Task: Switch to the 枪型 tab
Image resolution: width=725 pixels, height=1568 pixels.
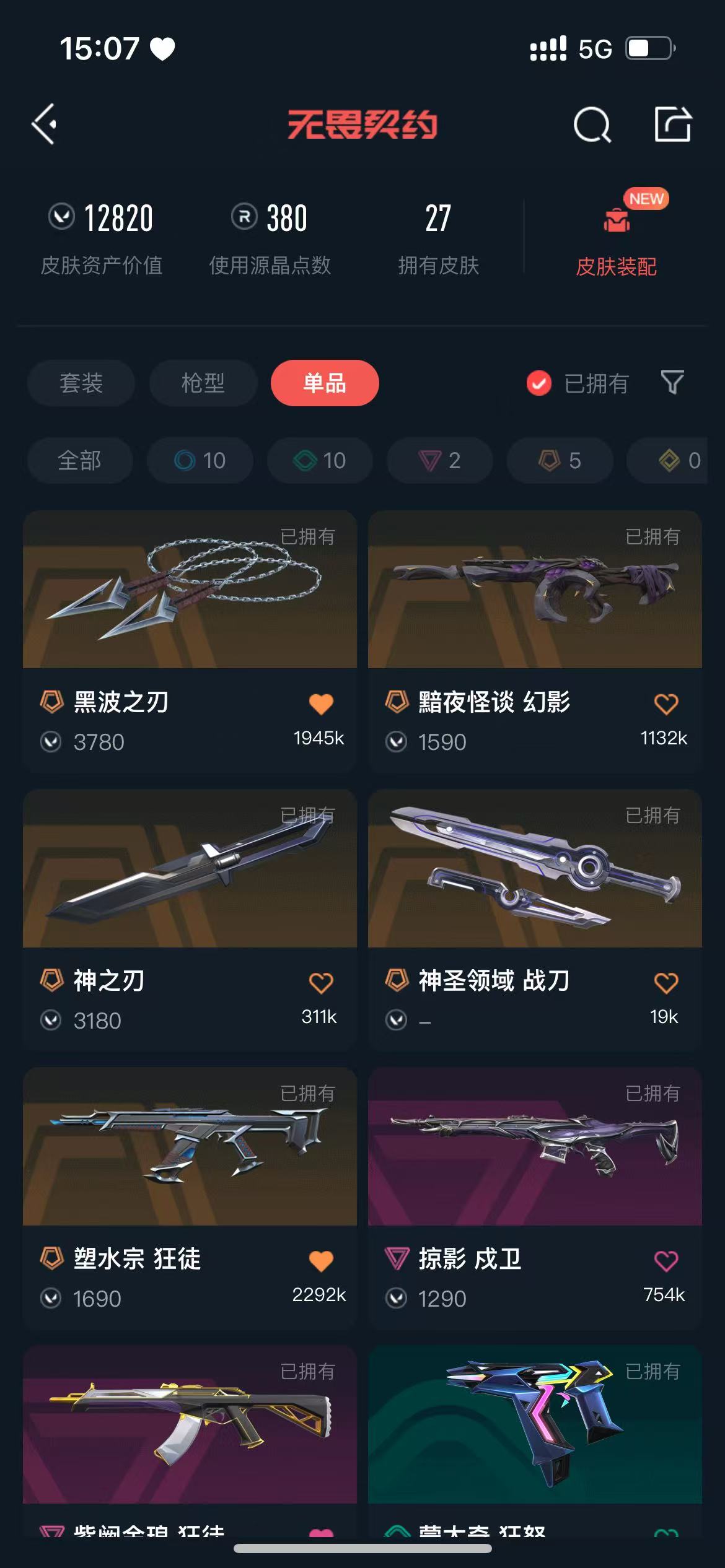Action: click(x=203, y=383)
